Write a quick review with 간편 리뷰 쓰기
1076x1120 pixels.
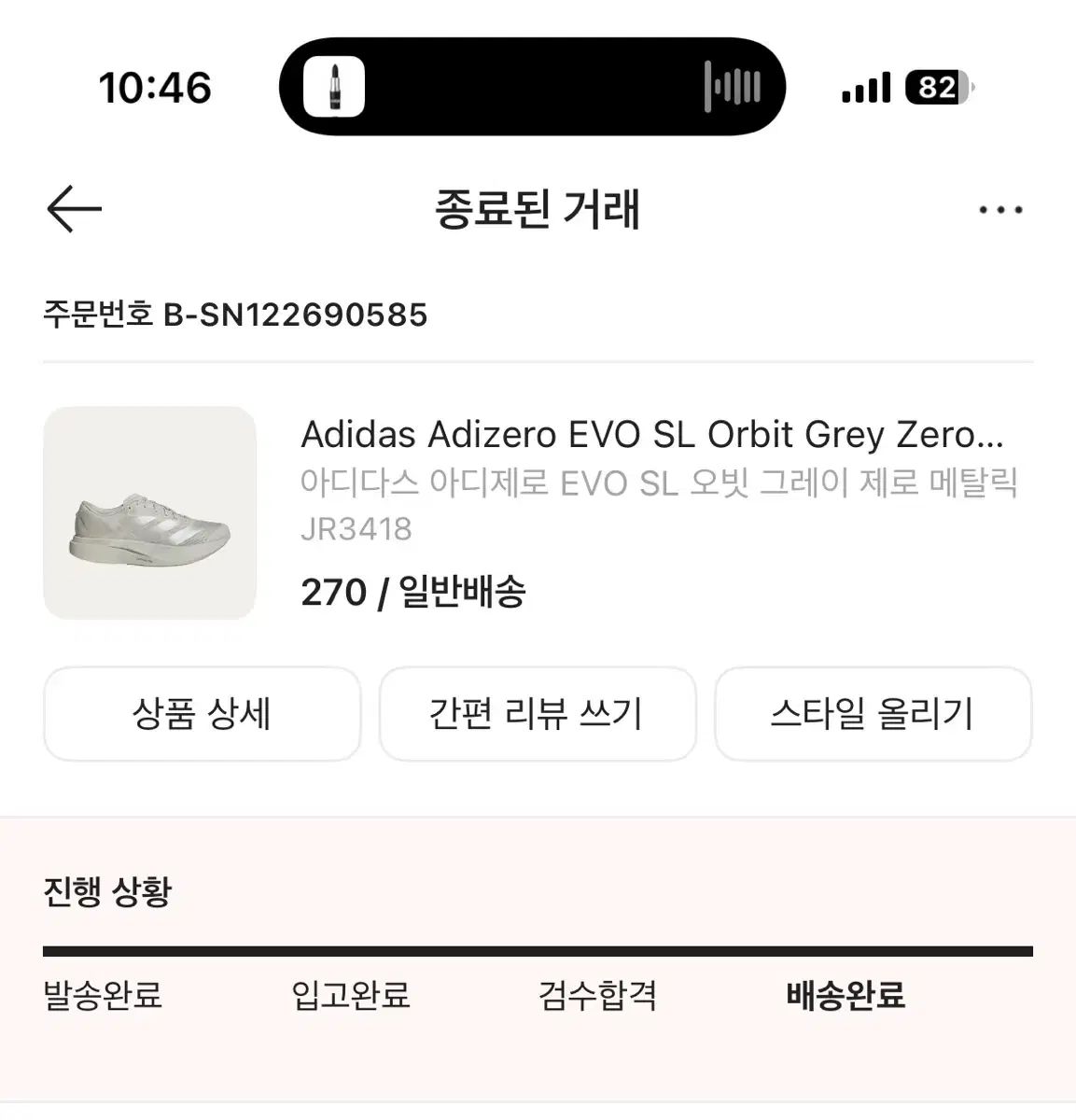pyautogui.click(x=537, y=714)
